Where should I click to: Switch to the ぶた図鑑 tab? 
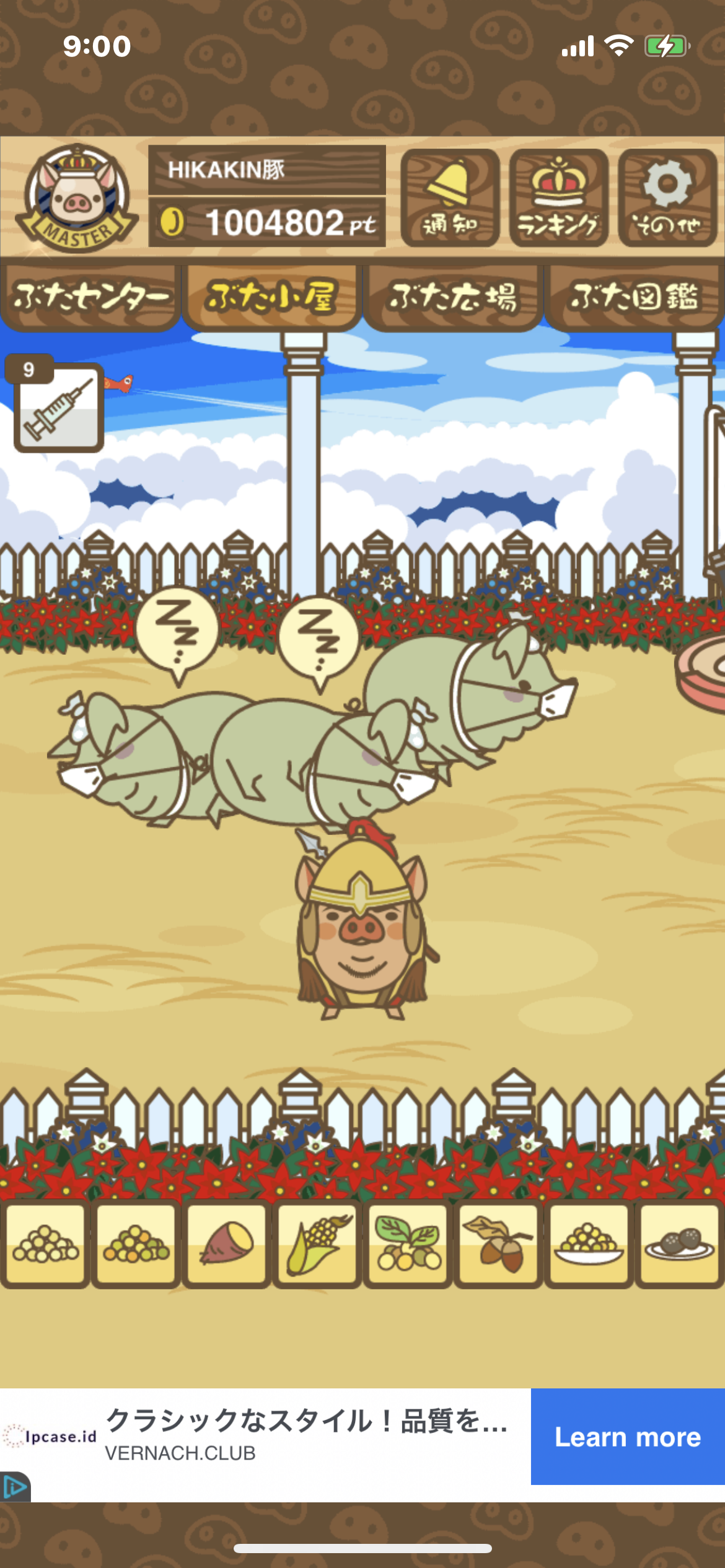pyautogui.click(x=634, y=297)
